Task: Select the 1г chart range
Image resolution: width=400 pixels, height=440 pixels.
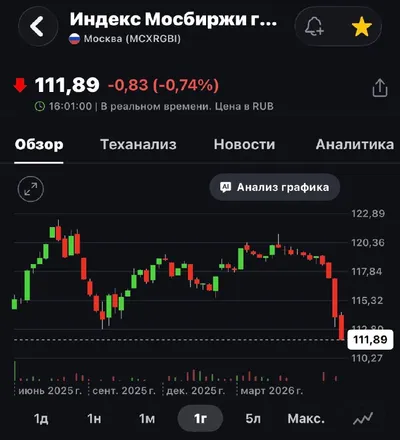Action: [200, 419]
